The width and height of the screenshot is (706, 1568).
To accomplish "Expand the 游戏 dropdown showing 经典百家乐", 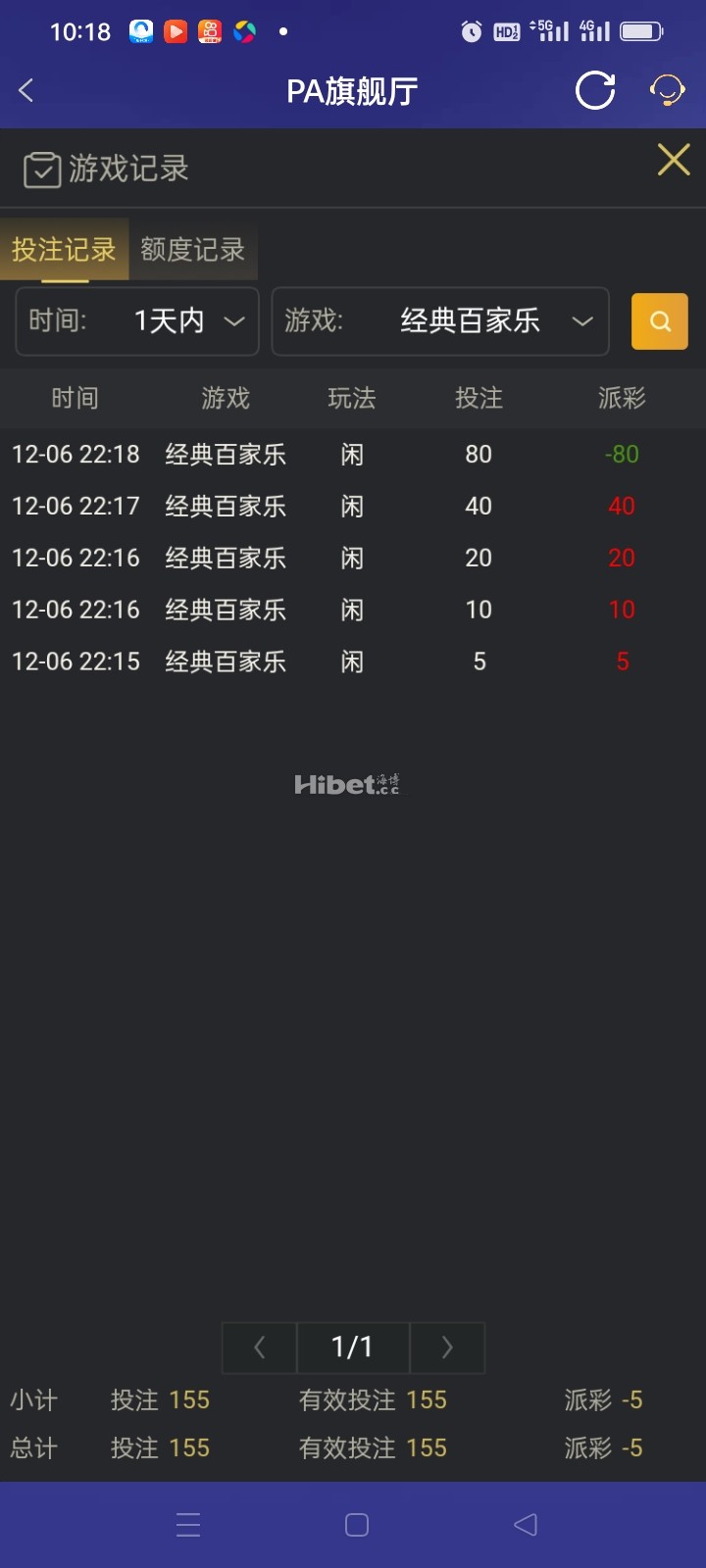I will (x=440, y=321).
